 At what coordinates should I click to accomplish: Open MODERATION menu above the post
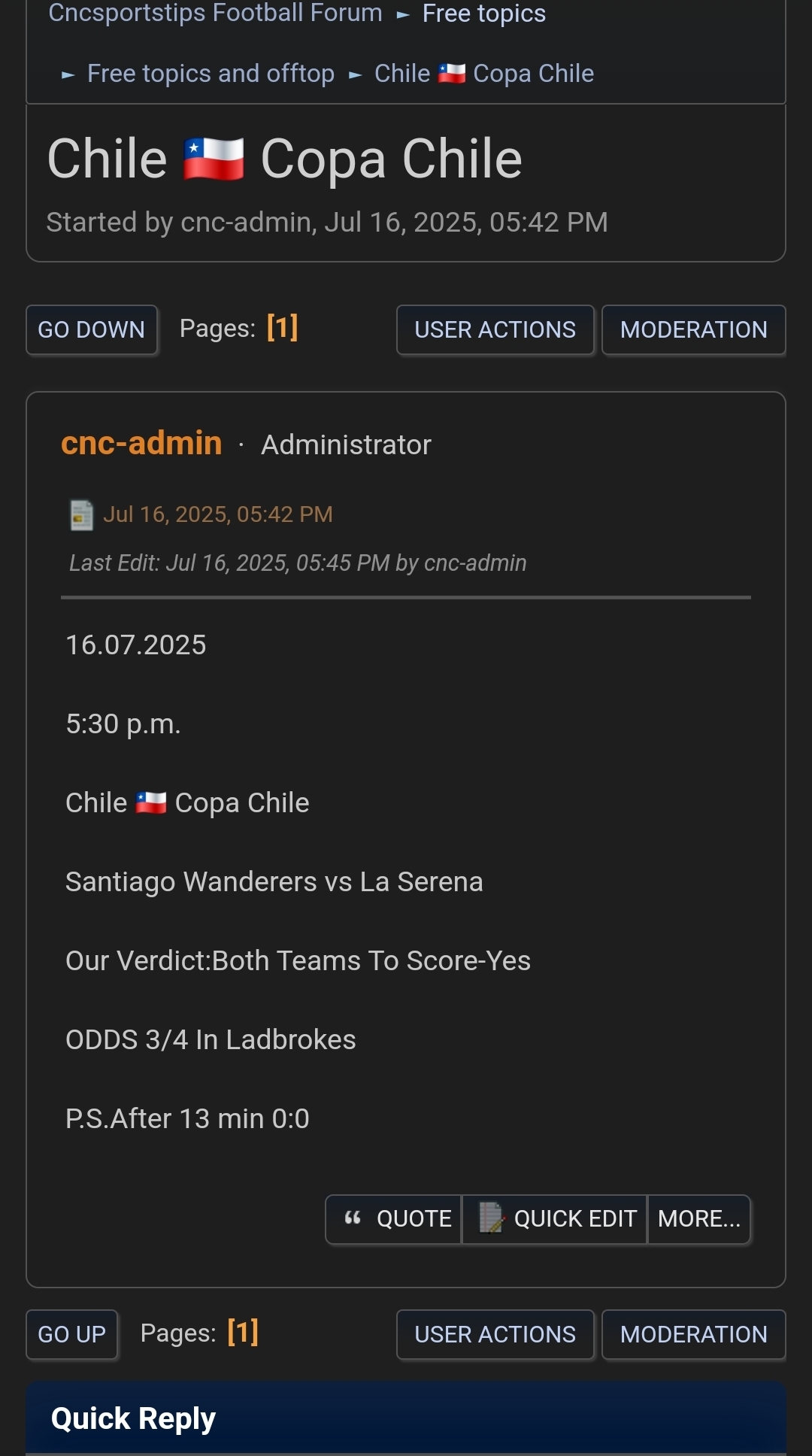[693, 329]
